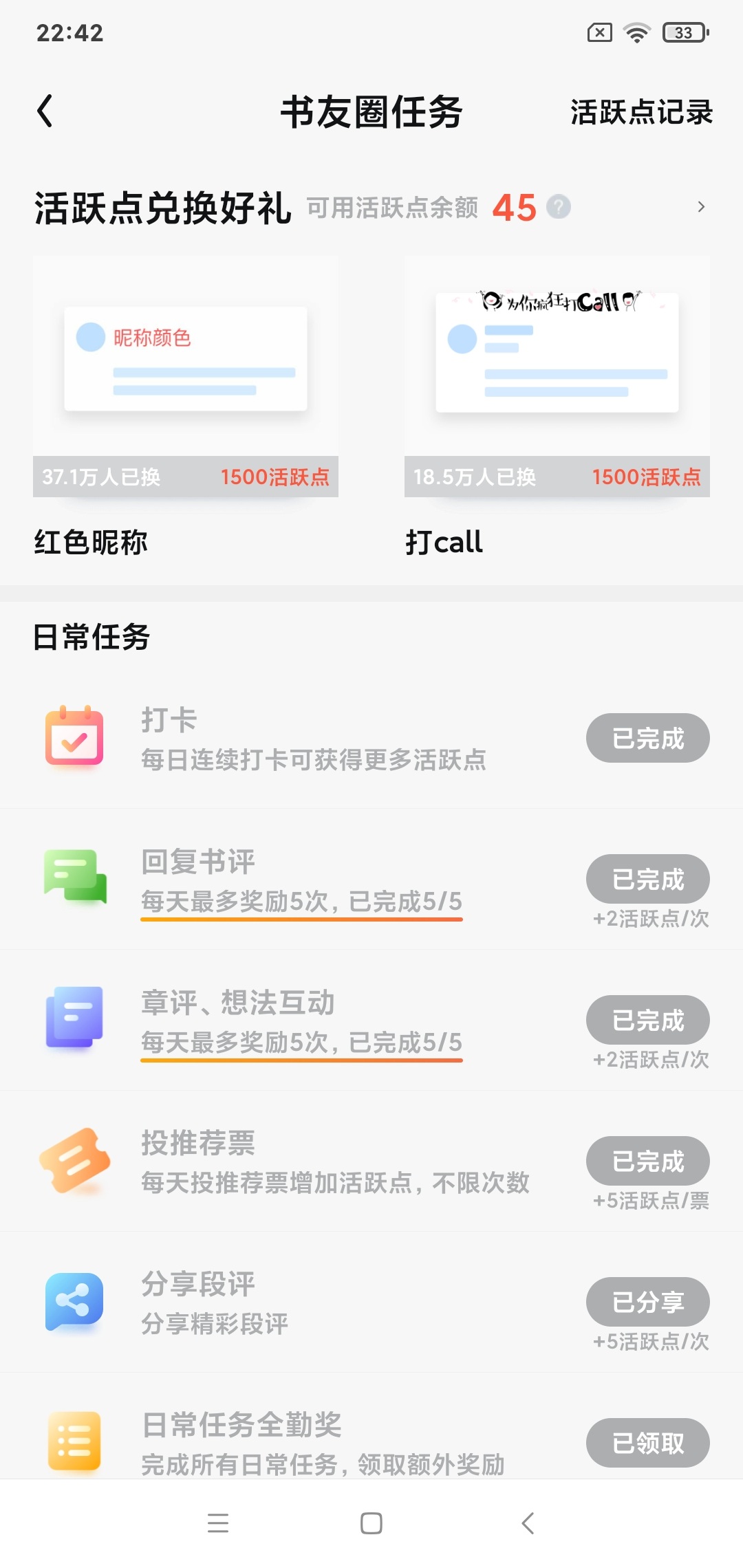Open recent apps from the navigation bar
This screenshot has width=743, height=1568.
tap(218, 1523)
